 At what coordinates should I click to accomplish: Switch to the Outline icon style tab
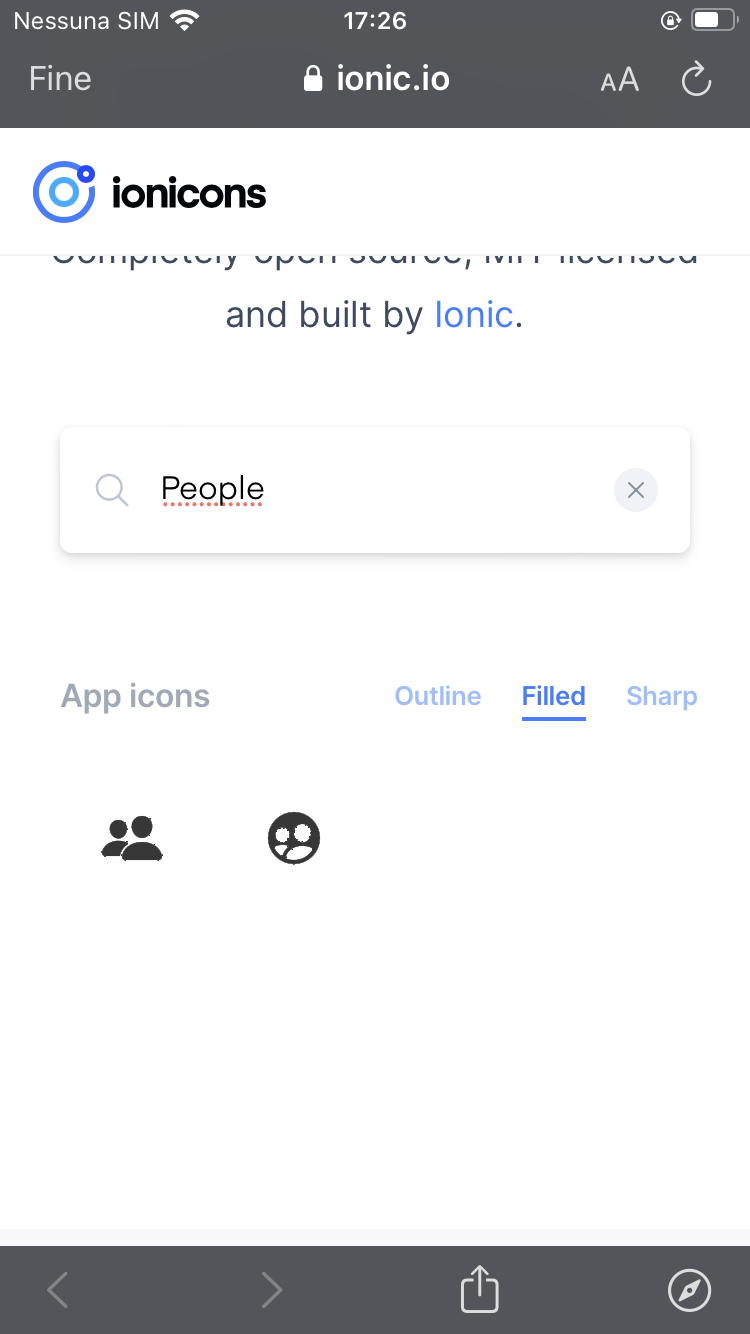coord(437,696)
